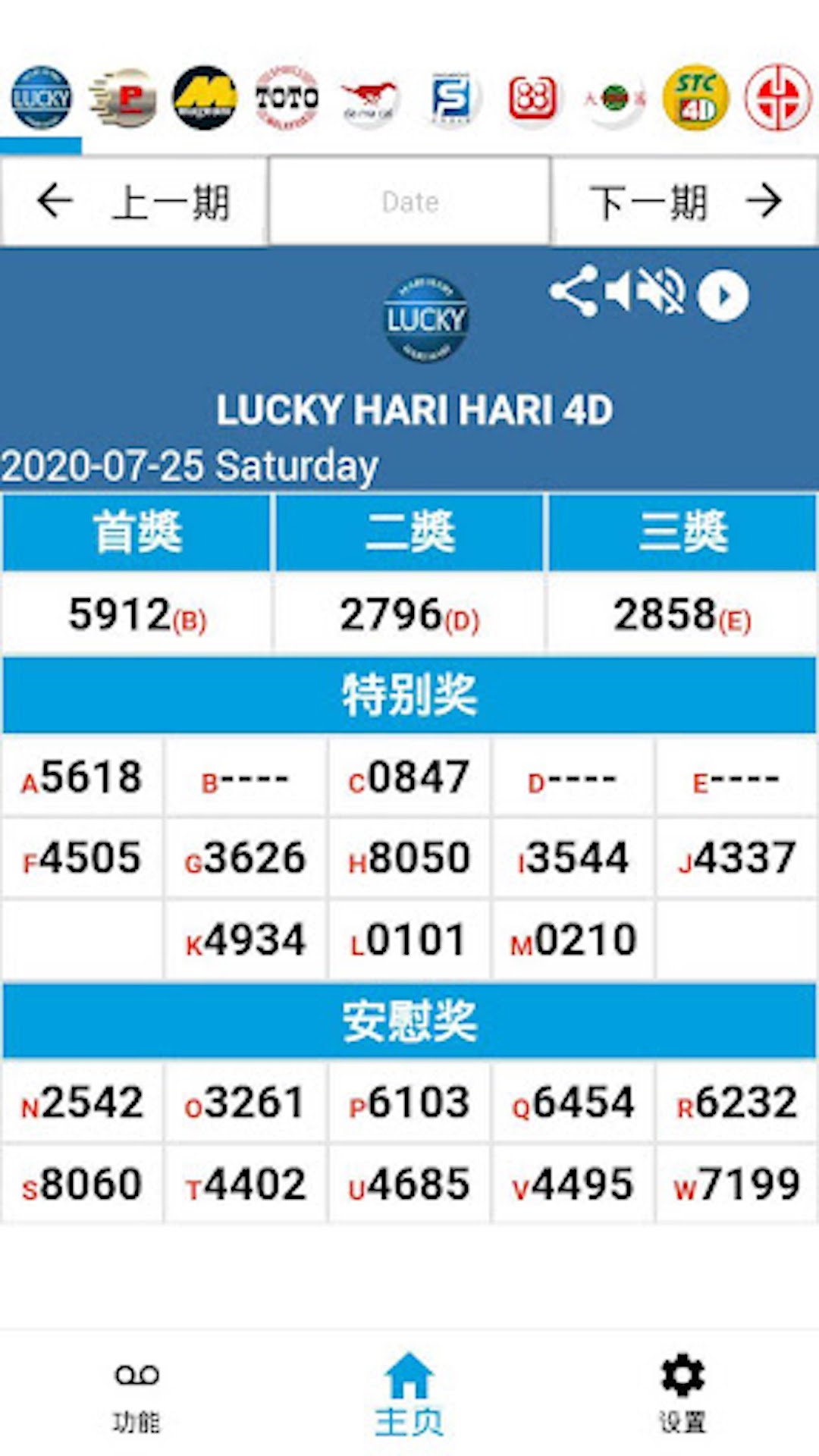Open the 功能 functions tab
The width and height of the screenshot is (819, 1456).
click(136, 1398)
